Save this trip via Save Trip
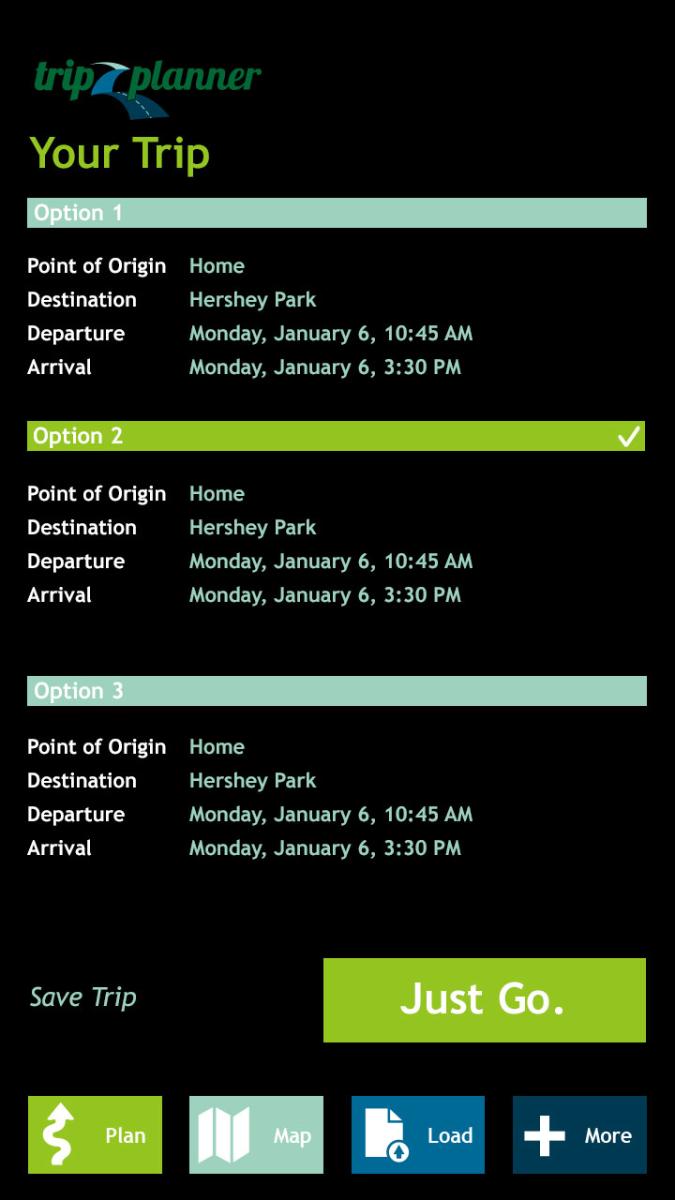The width and height of the screenshot is (675, 1200). (83, 997)
